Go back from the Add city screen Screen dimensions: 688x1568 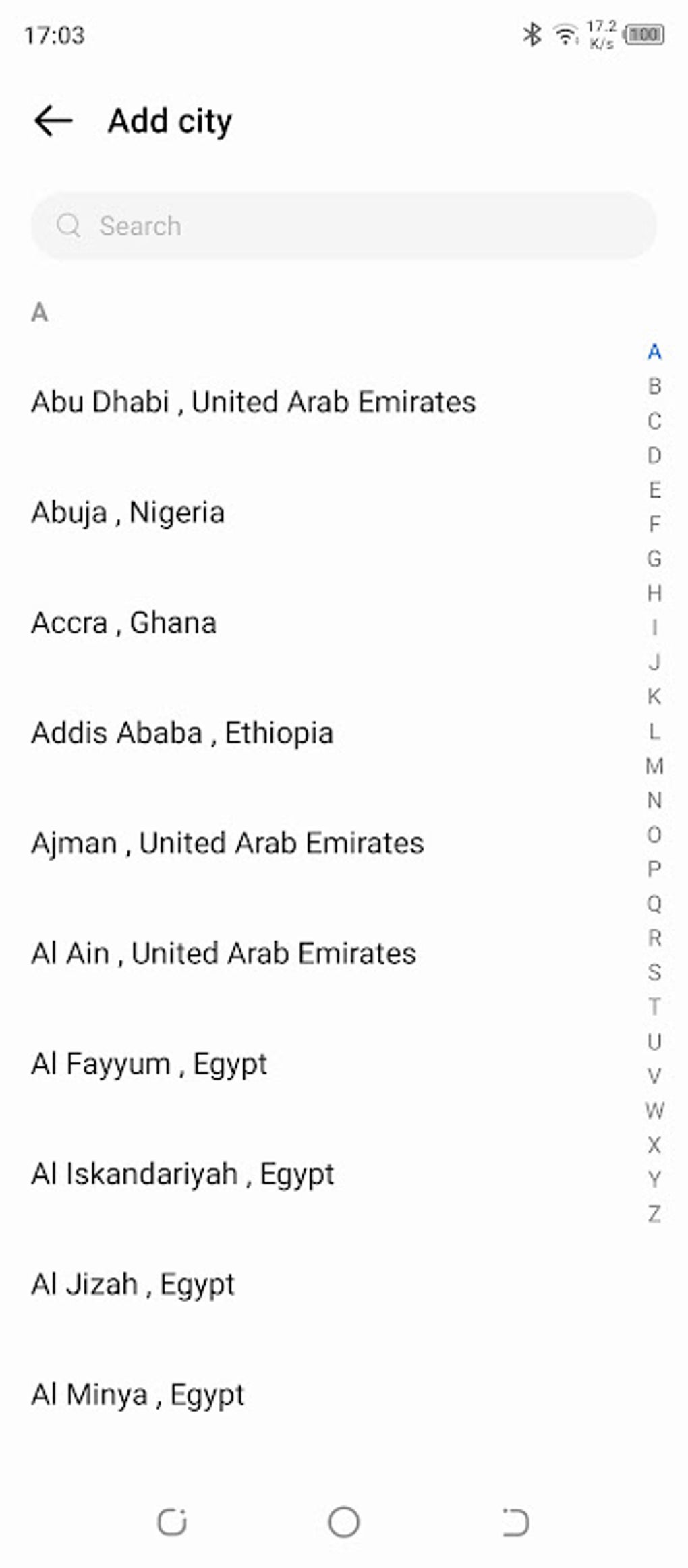(53, 121)
